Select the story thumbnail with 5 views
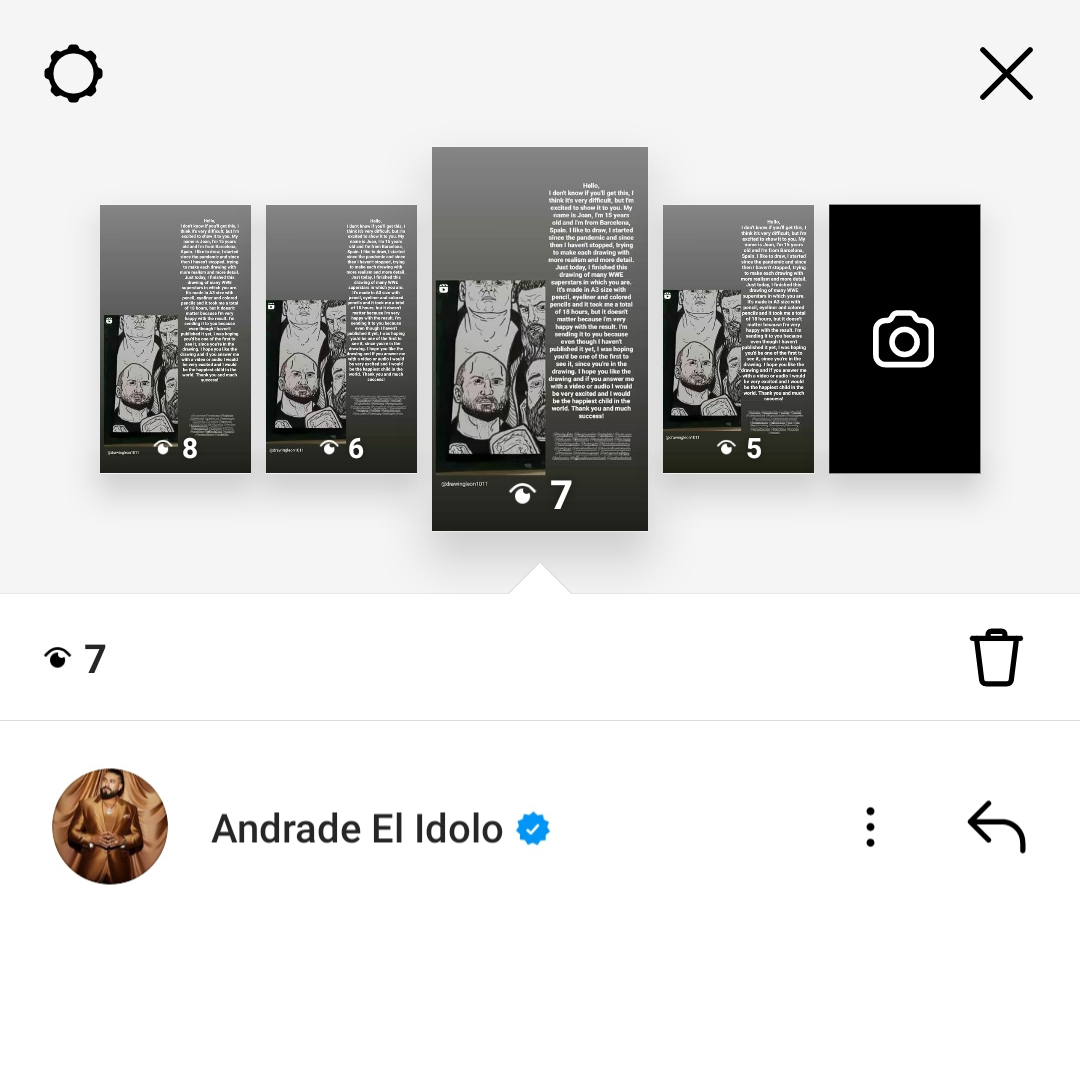The width and height of the screenshot is (1080, 1080). tap(738, 339)
